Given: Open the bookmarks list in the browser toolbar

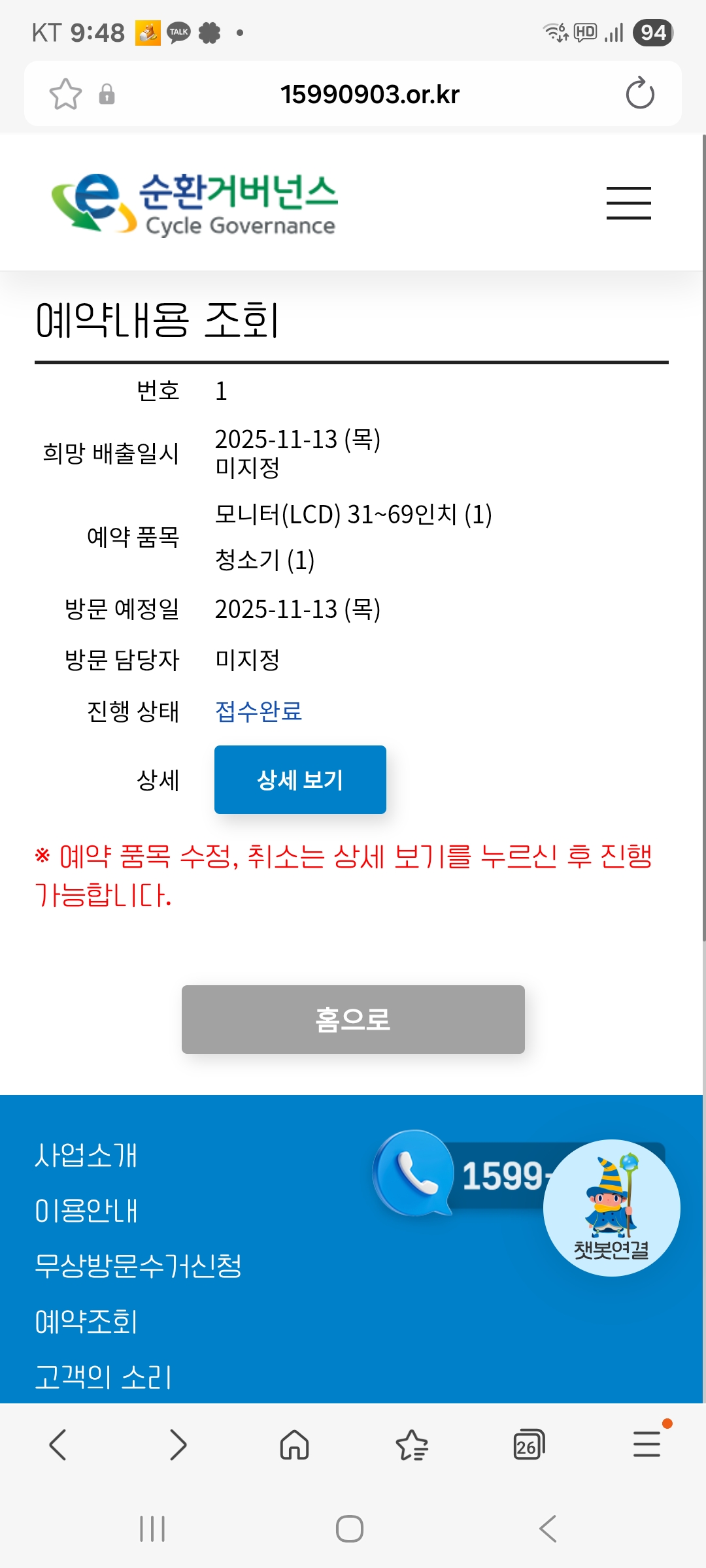Looking at the screenshot, I should coord(412,1445).
